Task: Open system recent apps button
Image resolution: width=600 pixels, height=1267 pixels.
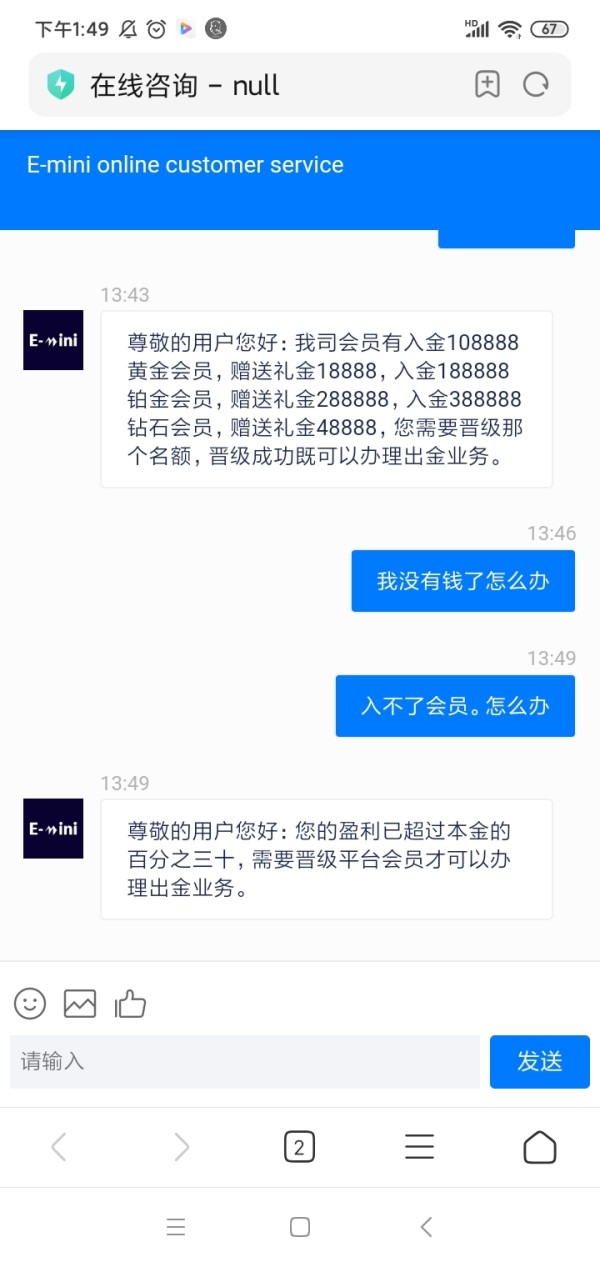Action: pos(176,1228)
